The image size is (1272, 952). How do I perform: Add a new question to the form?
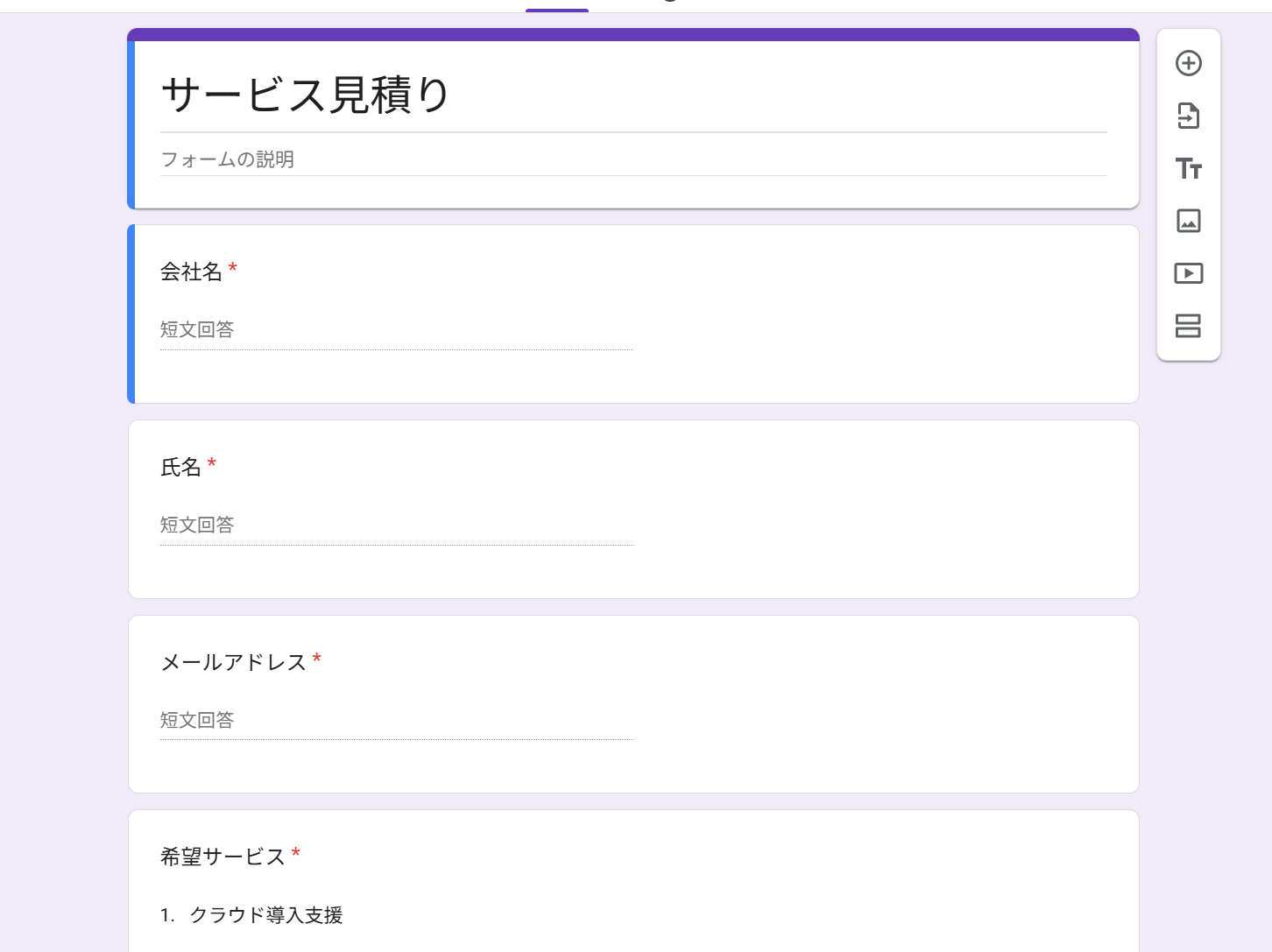1188,63
